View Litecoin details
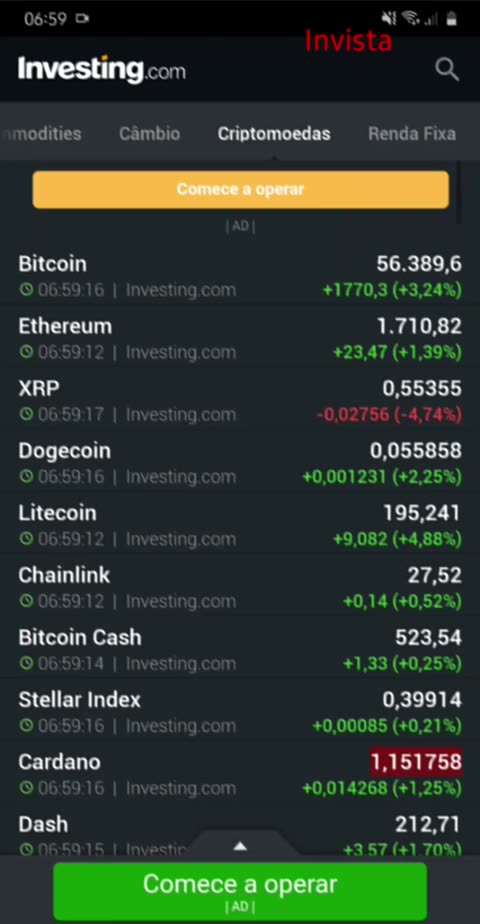Image resolution: width=480 pixels, height=924 pixels. click(x=240, y=525)
